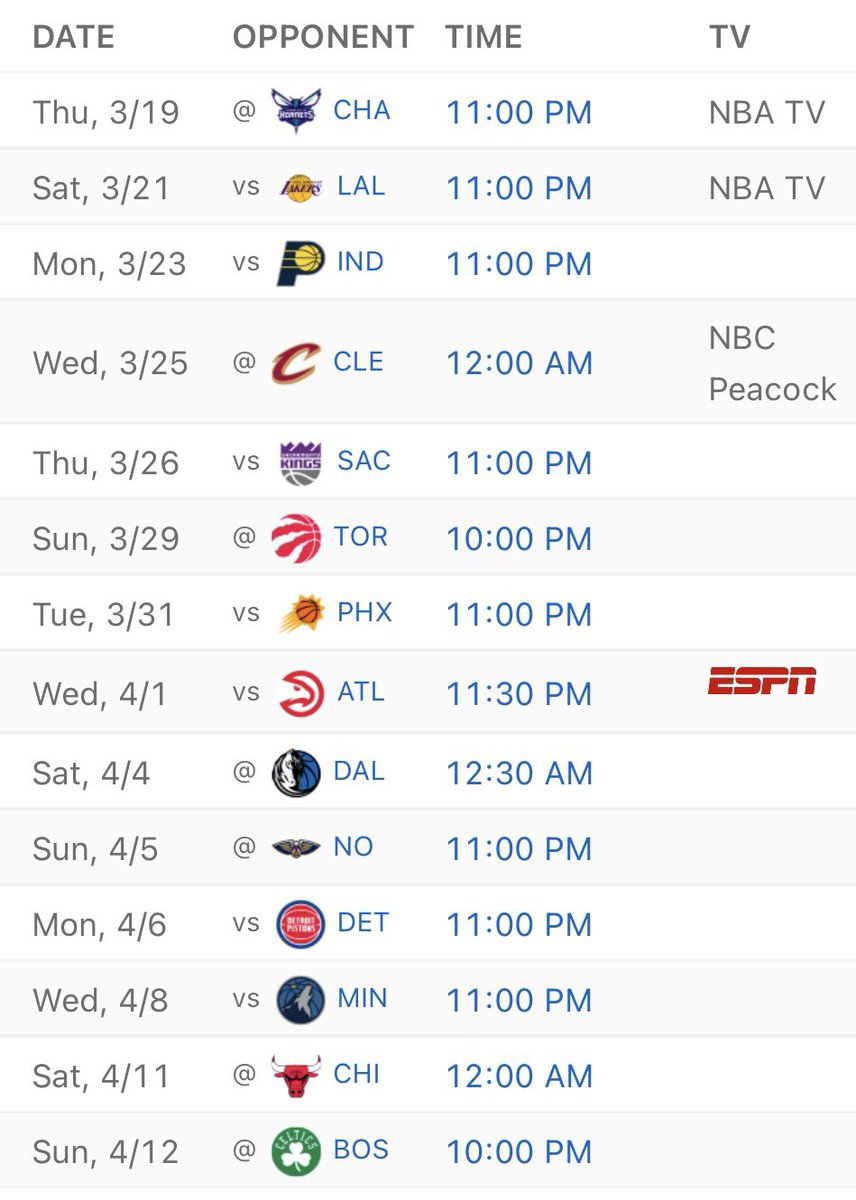The height and width of the screenshot is (1200, 856).
Task: Open the MIN team link
Action: click(x=363, y=999)
